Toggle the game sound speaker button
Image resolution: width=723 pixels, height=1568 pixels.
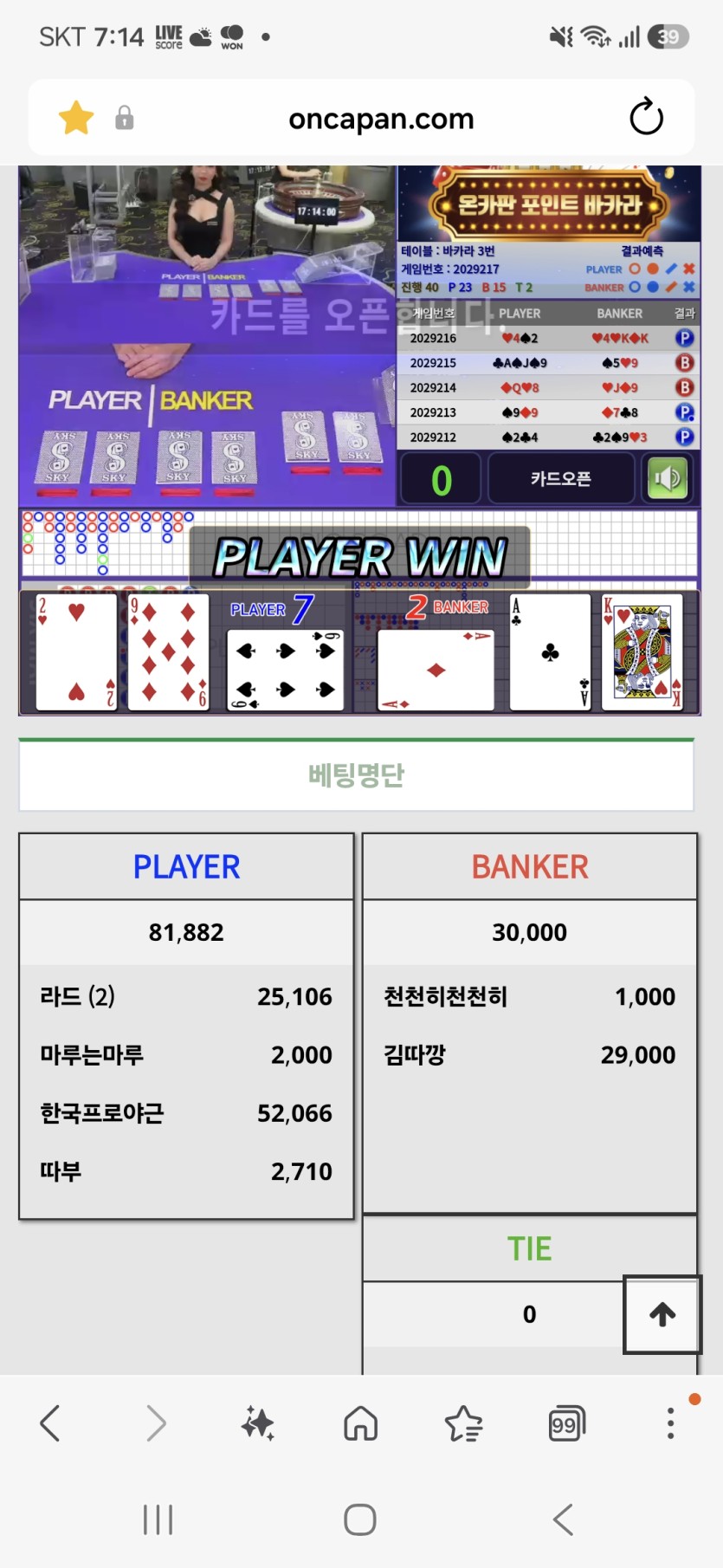coord(667,478)
